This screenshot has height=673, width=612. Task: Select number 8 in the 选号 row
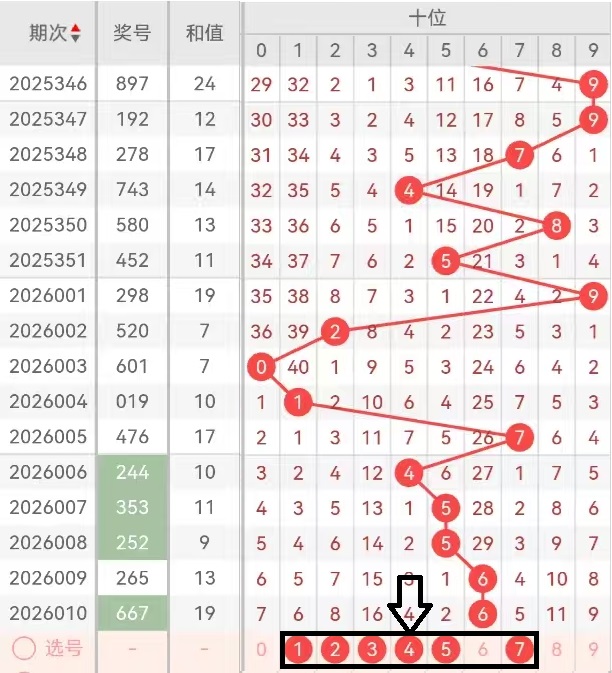point(557,651)
